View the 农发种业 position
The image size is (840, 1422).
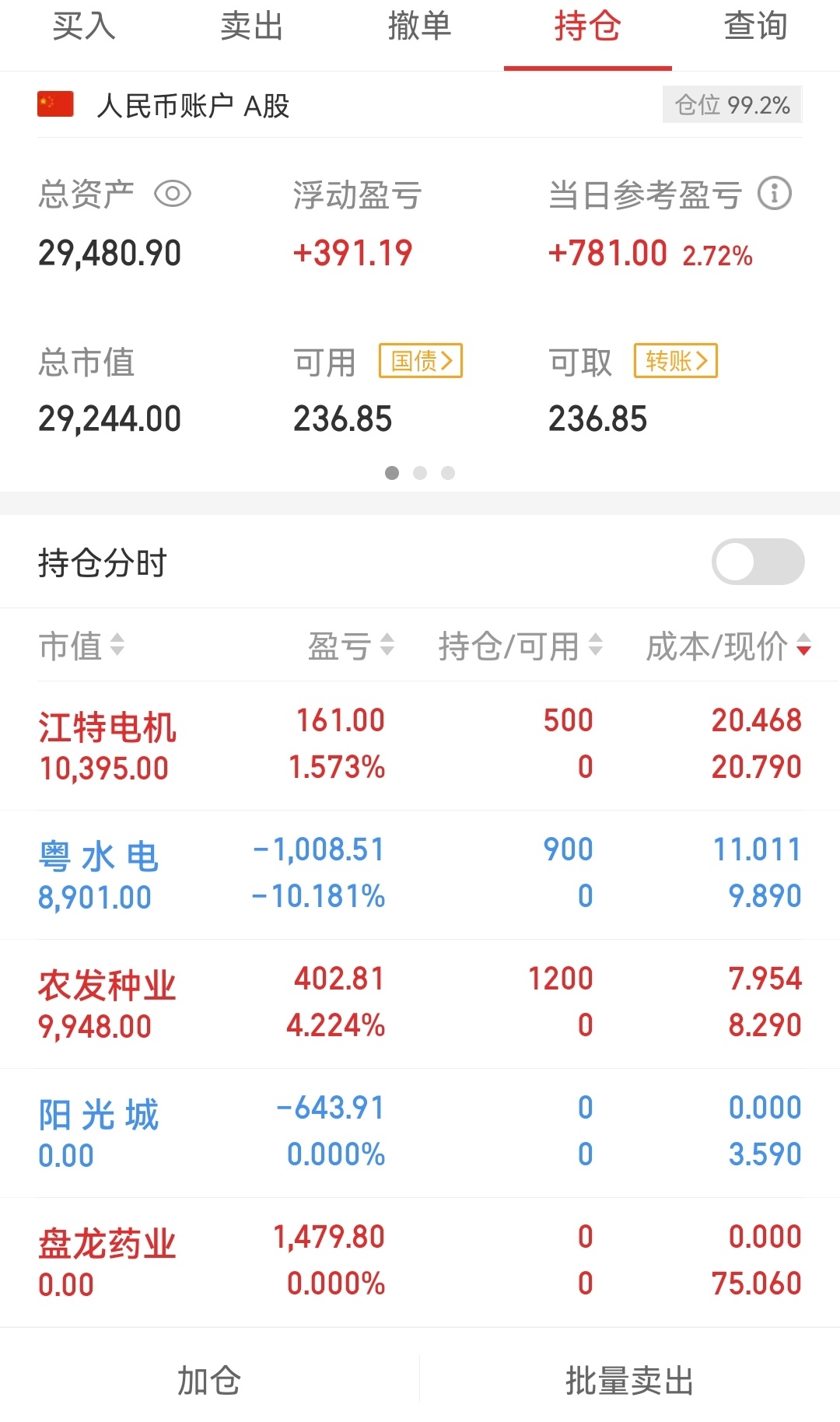pyautogui.click(x=420, y=1003)
